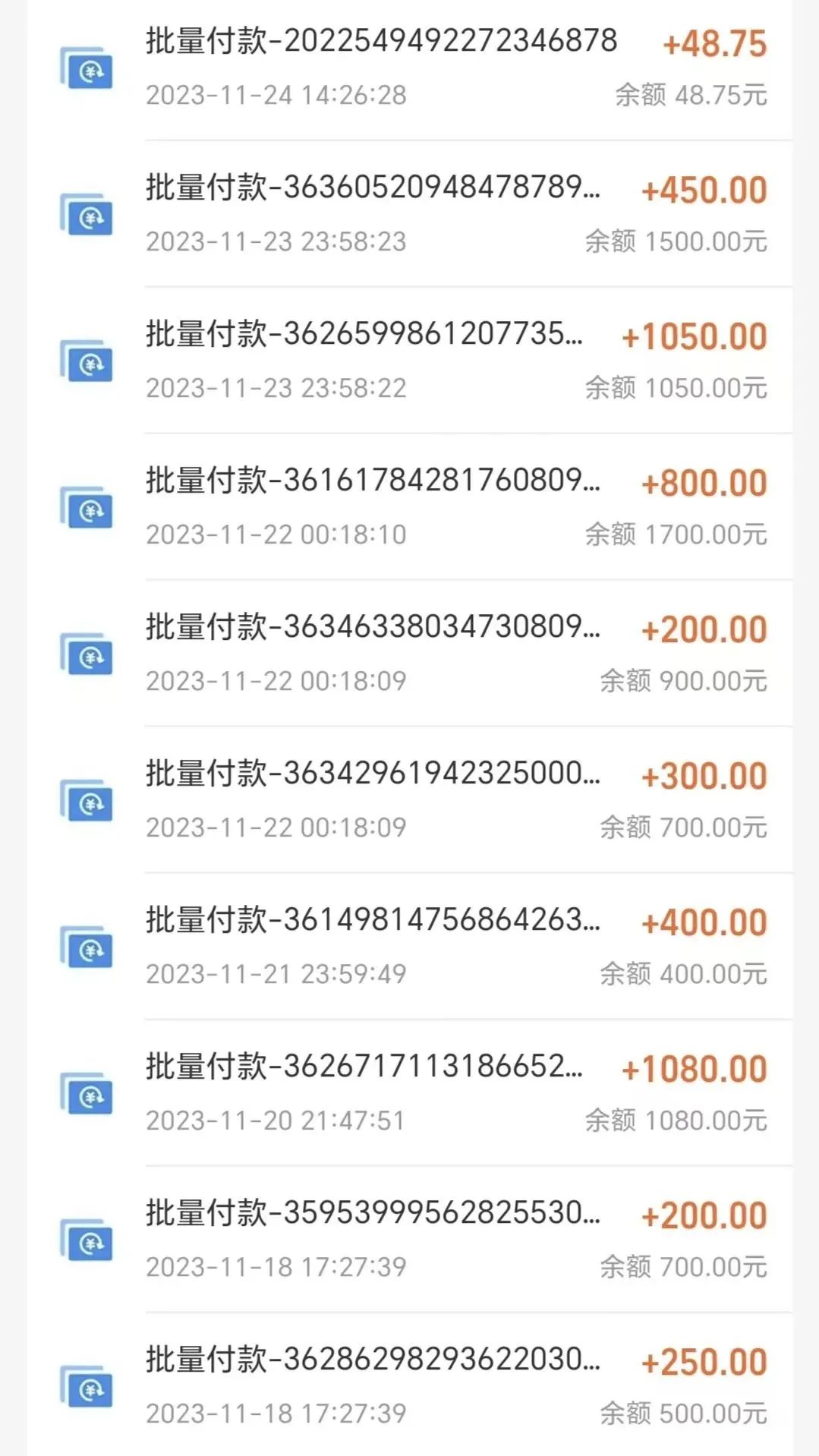Screen dimensions: 819x1456
Task: View the +300.00 batch payment row
Action: click(455, 799)
